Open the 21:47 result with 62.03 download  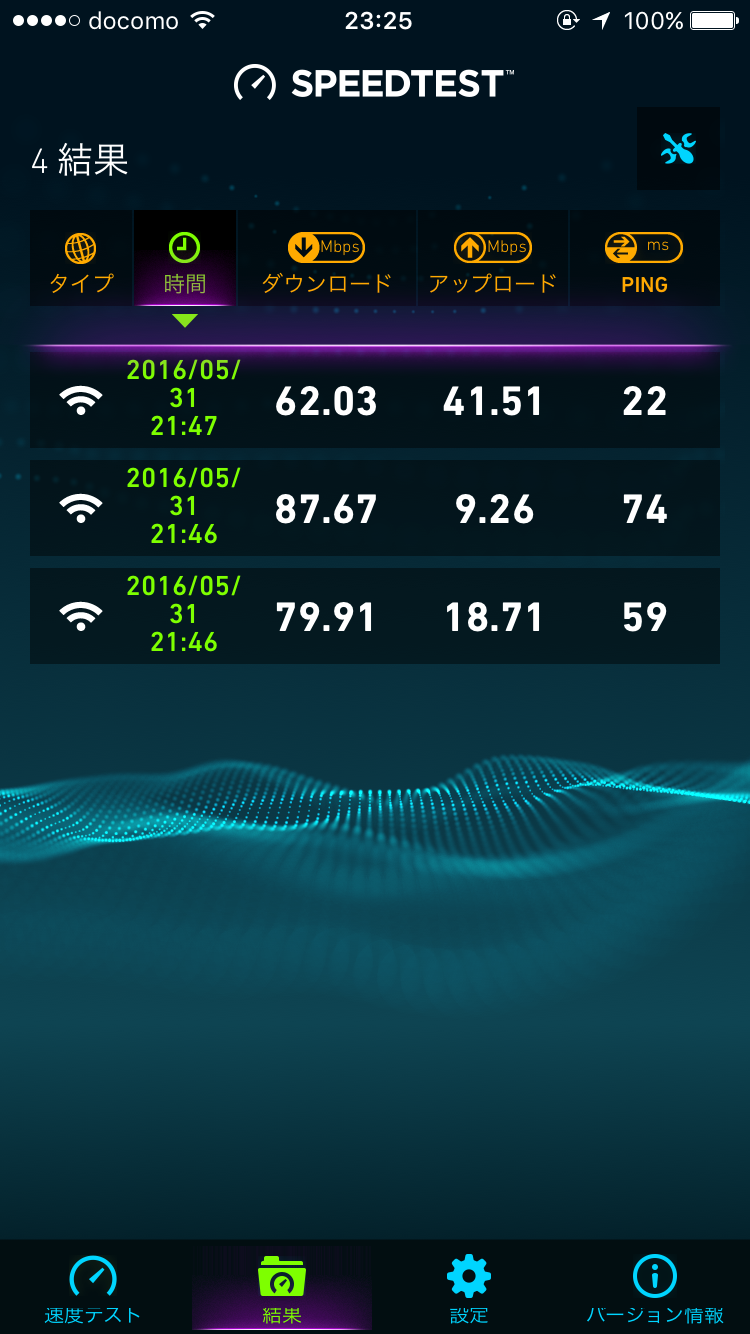(x=375, y=400)
